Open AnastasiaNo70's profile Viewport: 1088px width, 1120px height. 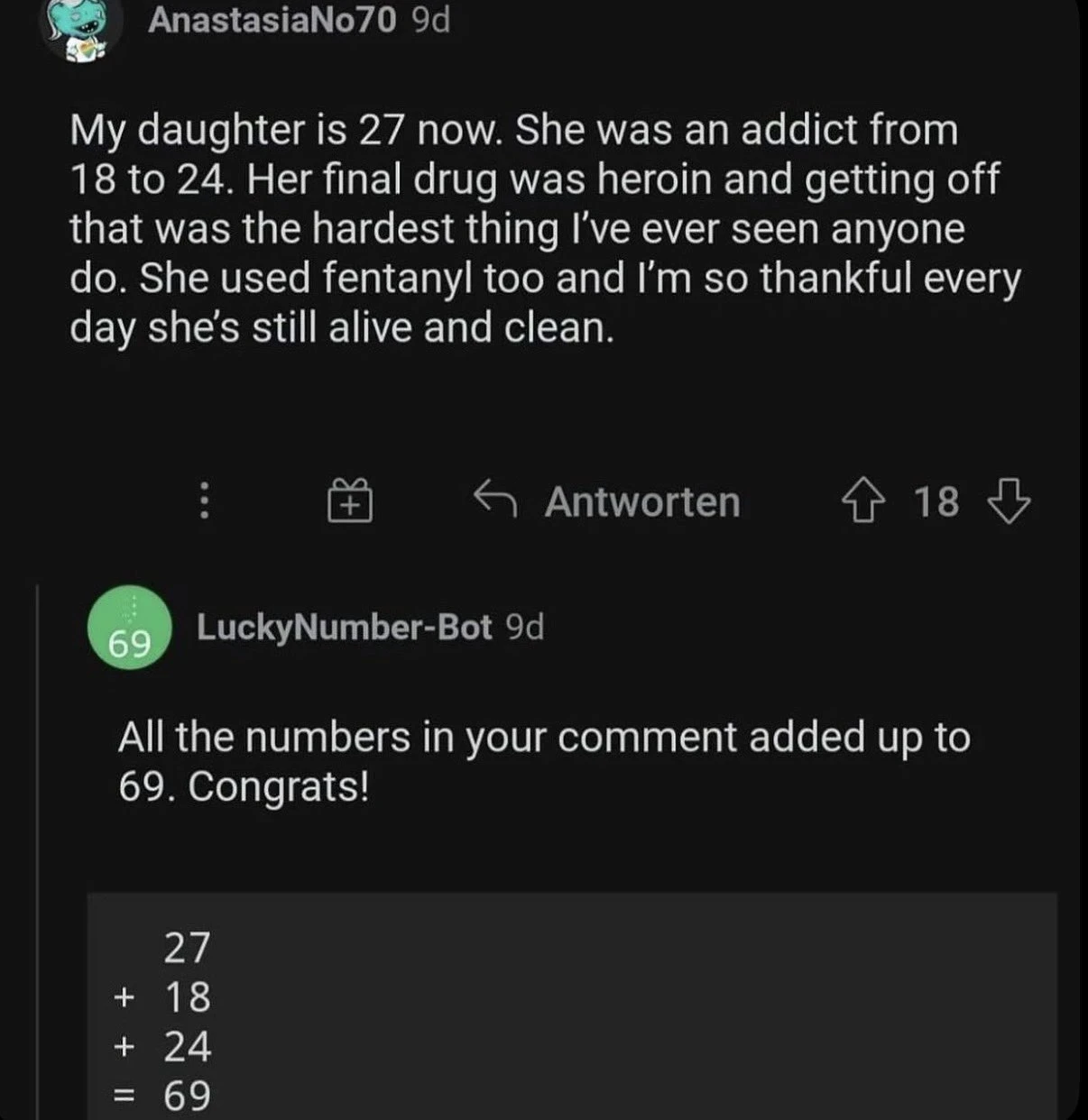coord(272,20)
